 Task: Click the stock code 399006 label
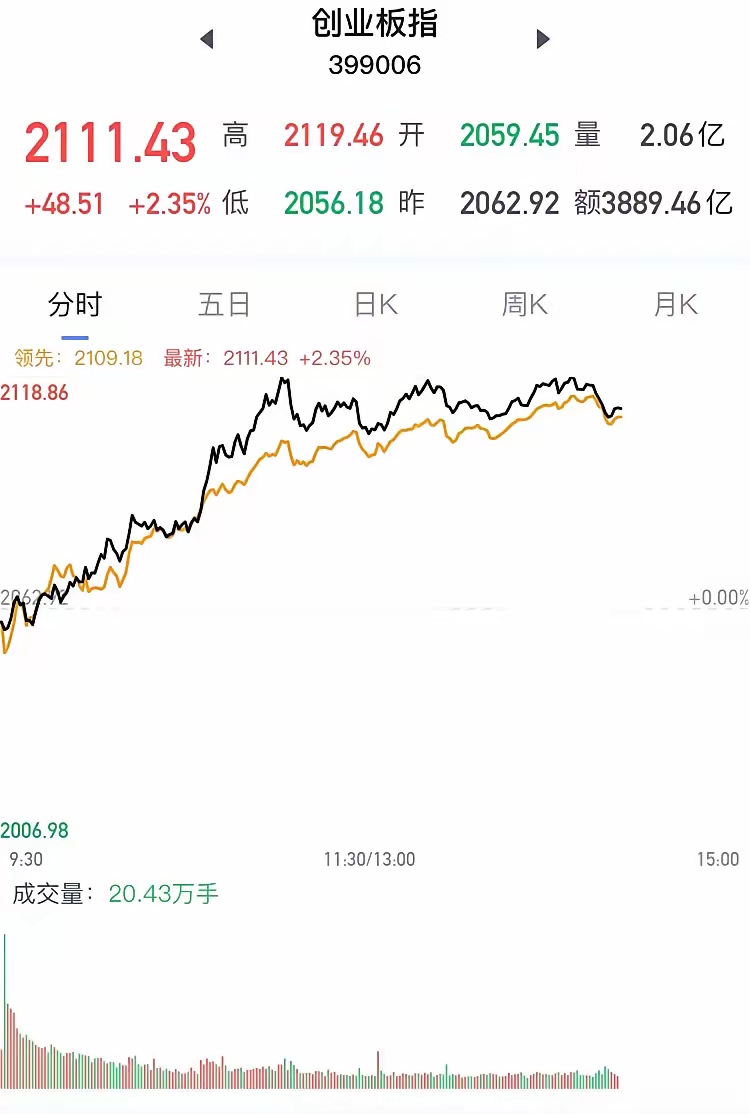(x=374, y=66)
